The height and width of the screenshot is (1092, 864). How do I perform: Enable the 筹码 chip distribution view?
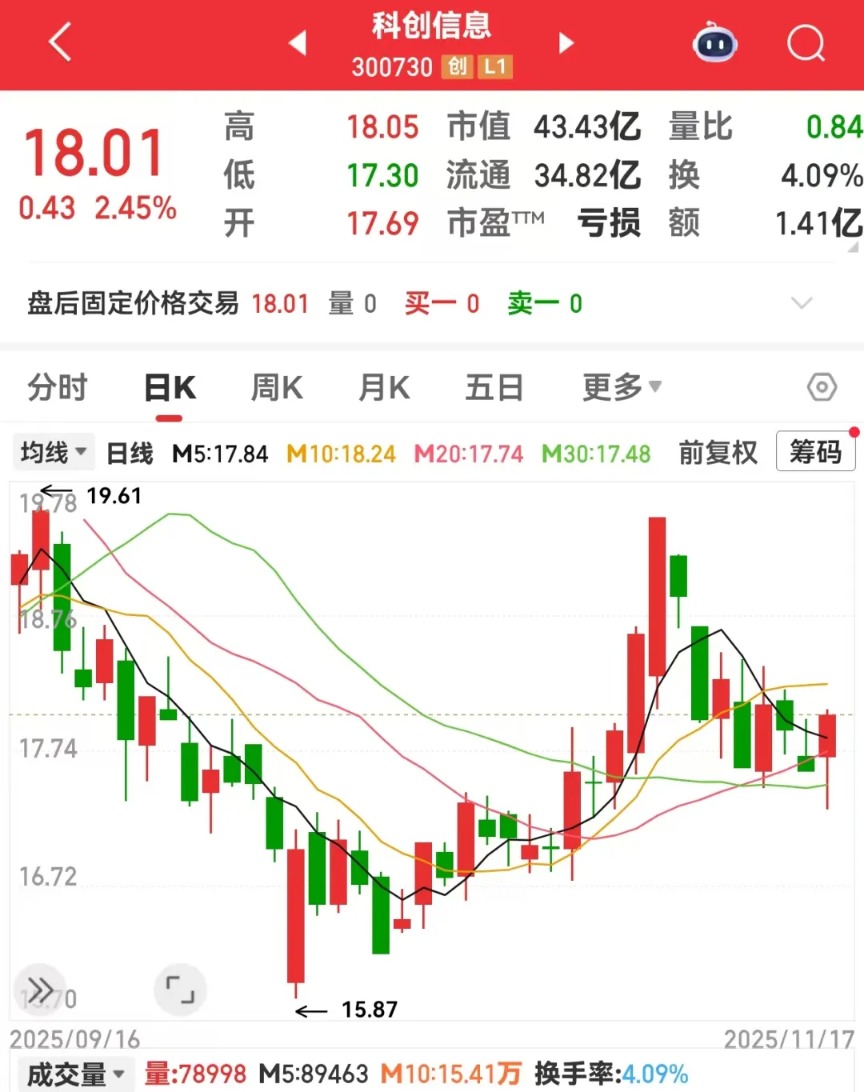pos(815,451)
